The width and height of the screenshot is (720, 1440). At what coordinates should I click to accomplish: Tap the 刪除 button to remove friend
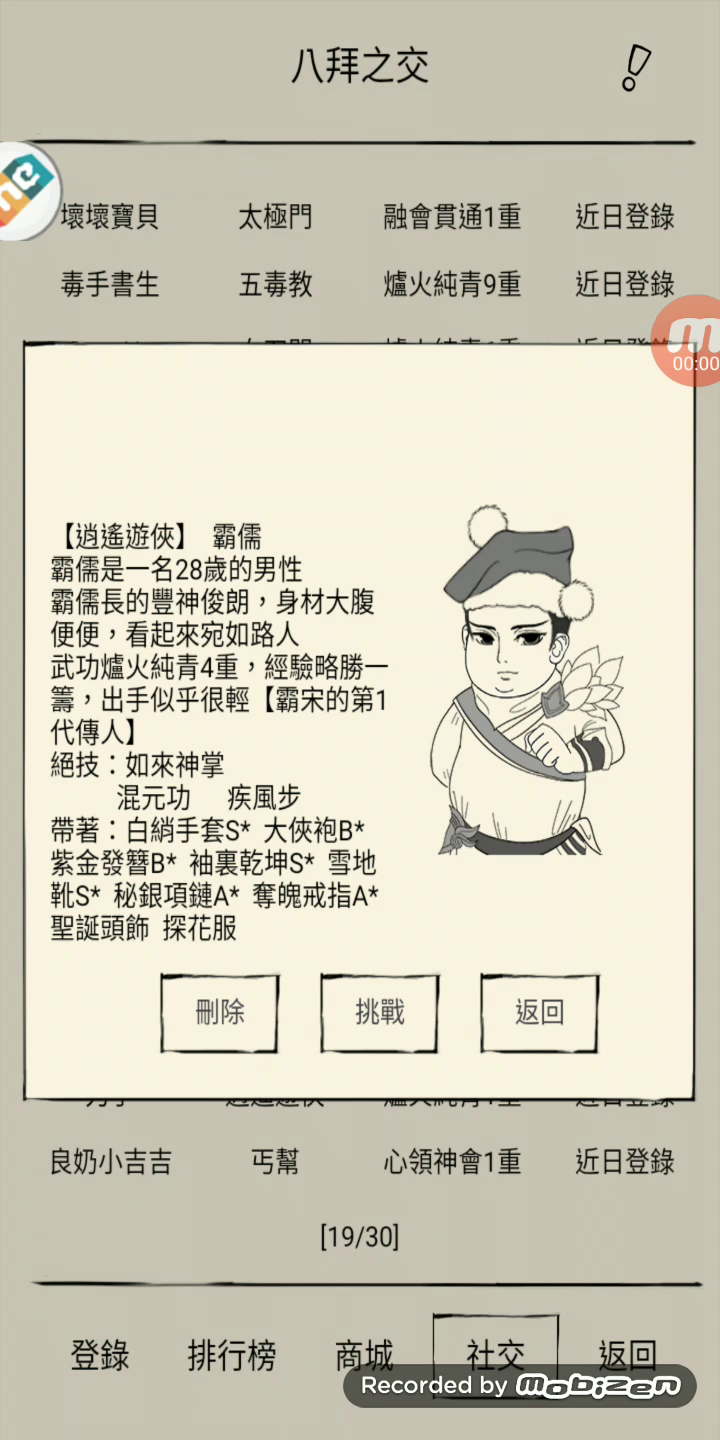[219, 1013]
